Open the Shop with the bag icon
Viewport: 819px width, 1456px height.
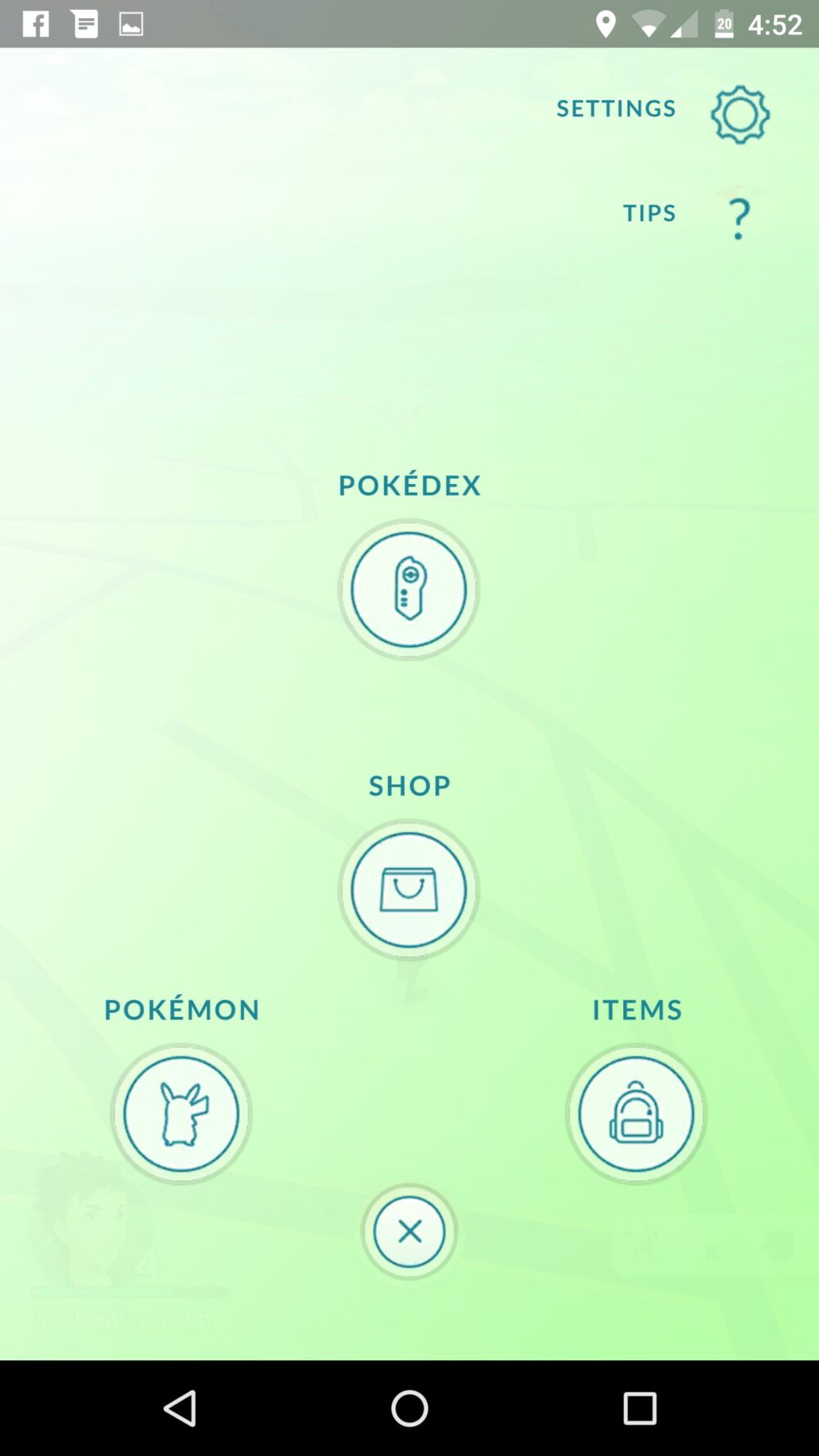pos(409,889)
